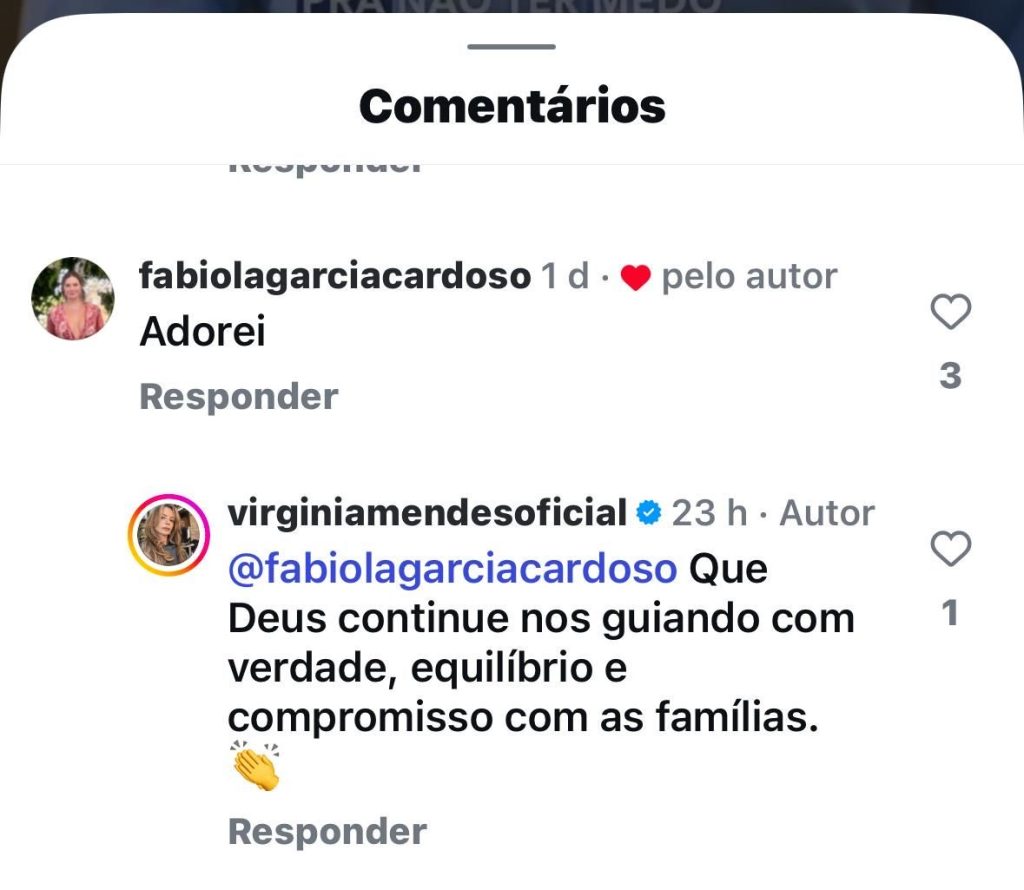Open virginiamendesoficial's profile picture story
Screen dimensions: 1024x890
[x=168, y=535]
